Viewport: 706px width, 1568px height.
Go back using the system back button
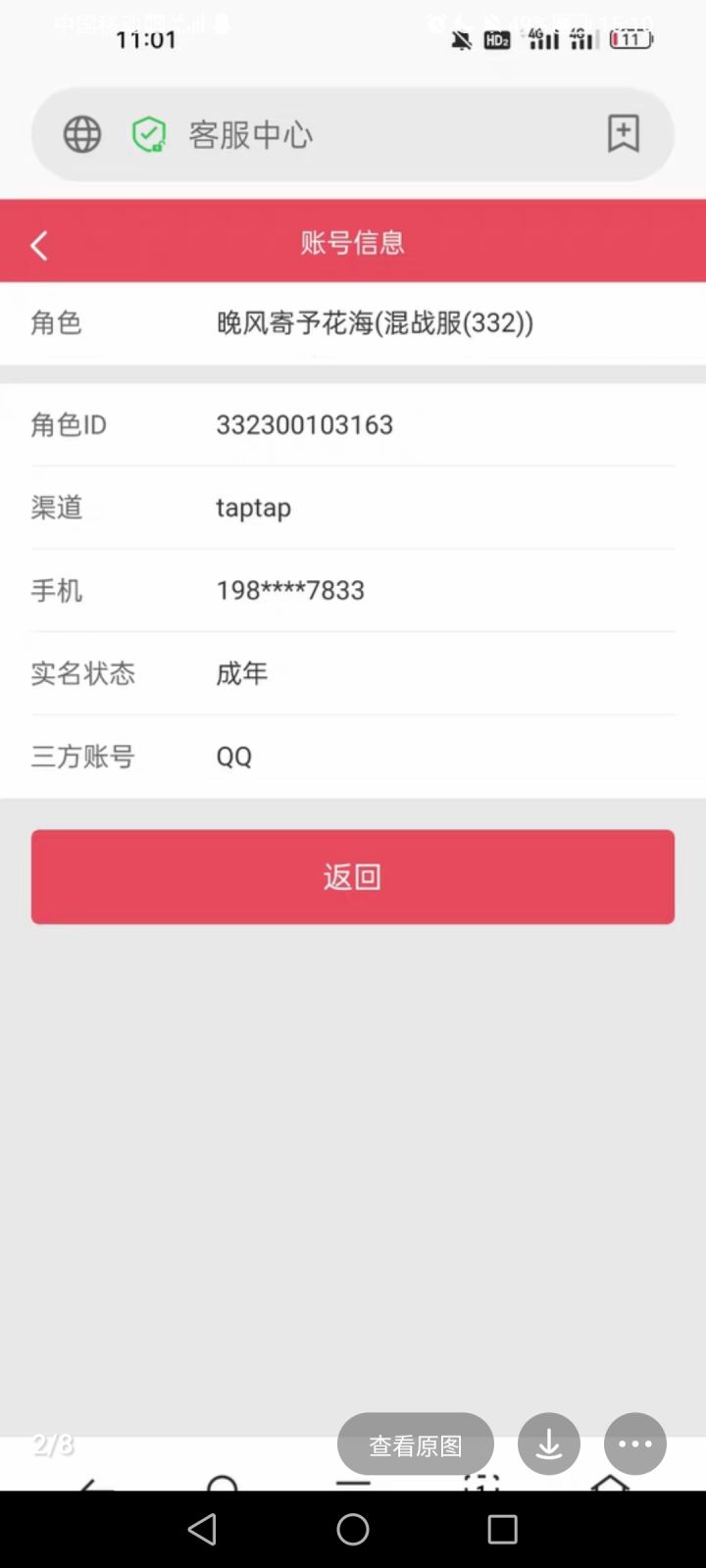coord(202,1529)
